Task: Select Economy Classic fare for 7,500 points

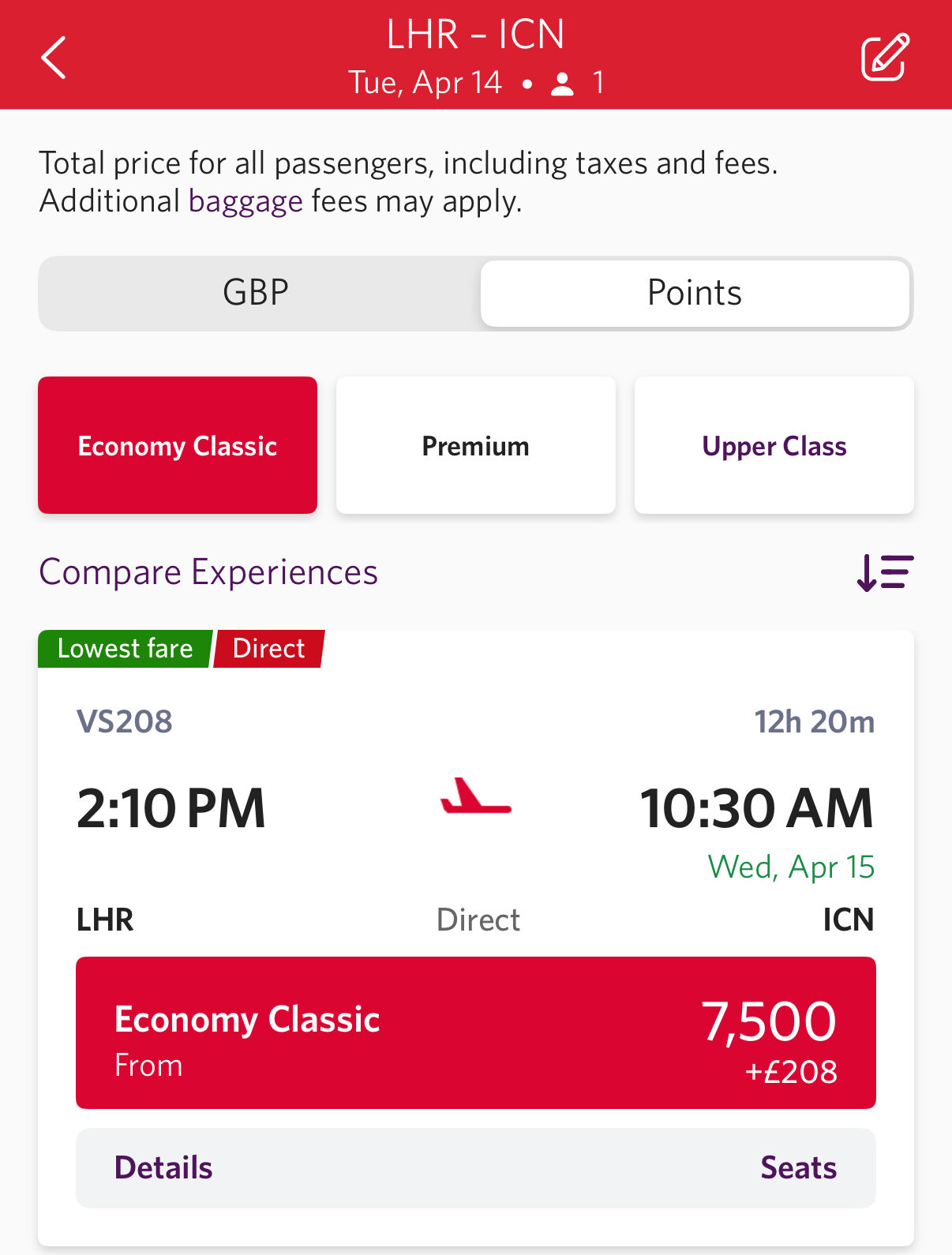Action: pos(475,1032)
